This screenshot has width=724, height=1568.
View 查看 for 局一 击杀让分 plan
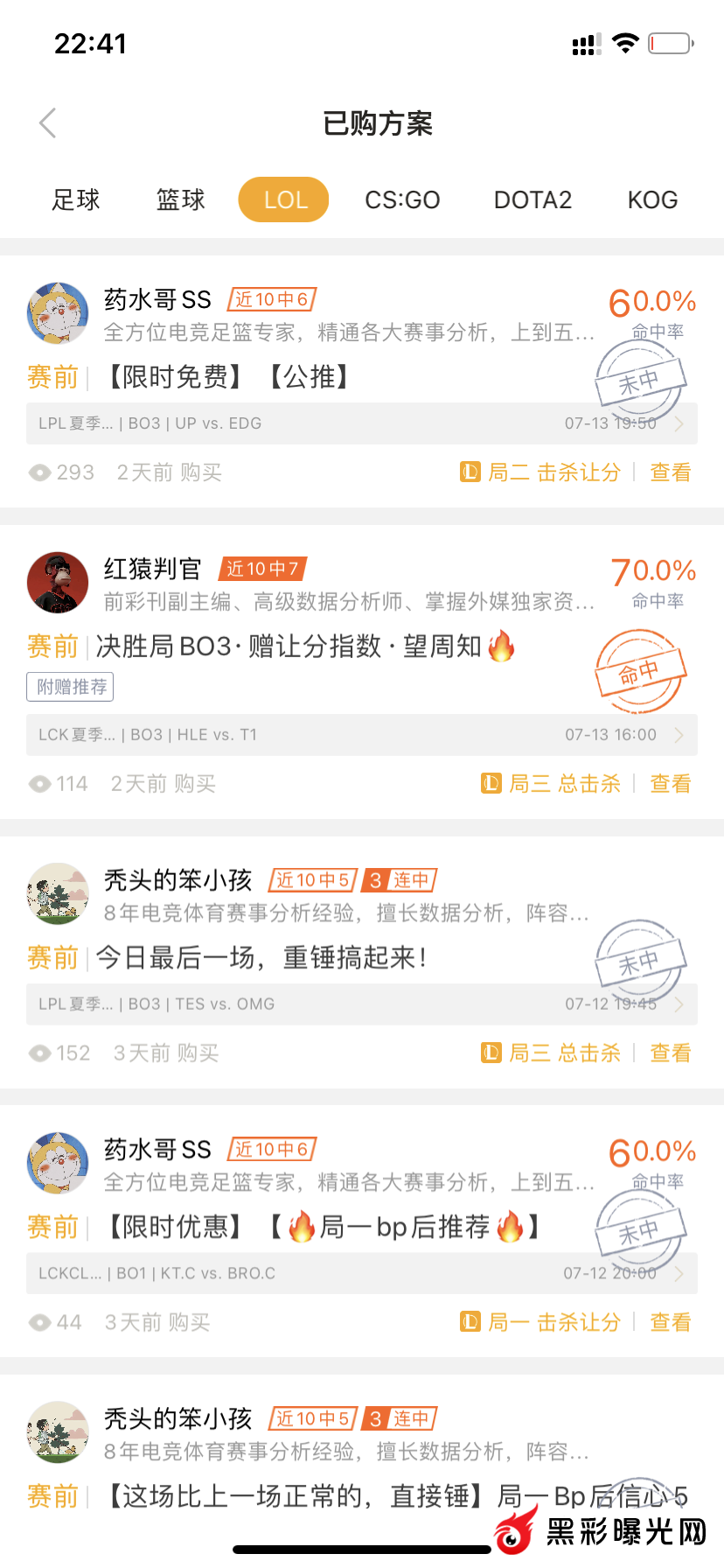(x=671, y=1323)
